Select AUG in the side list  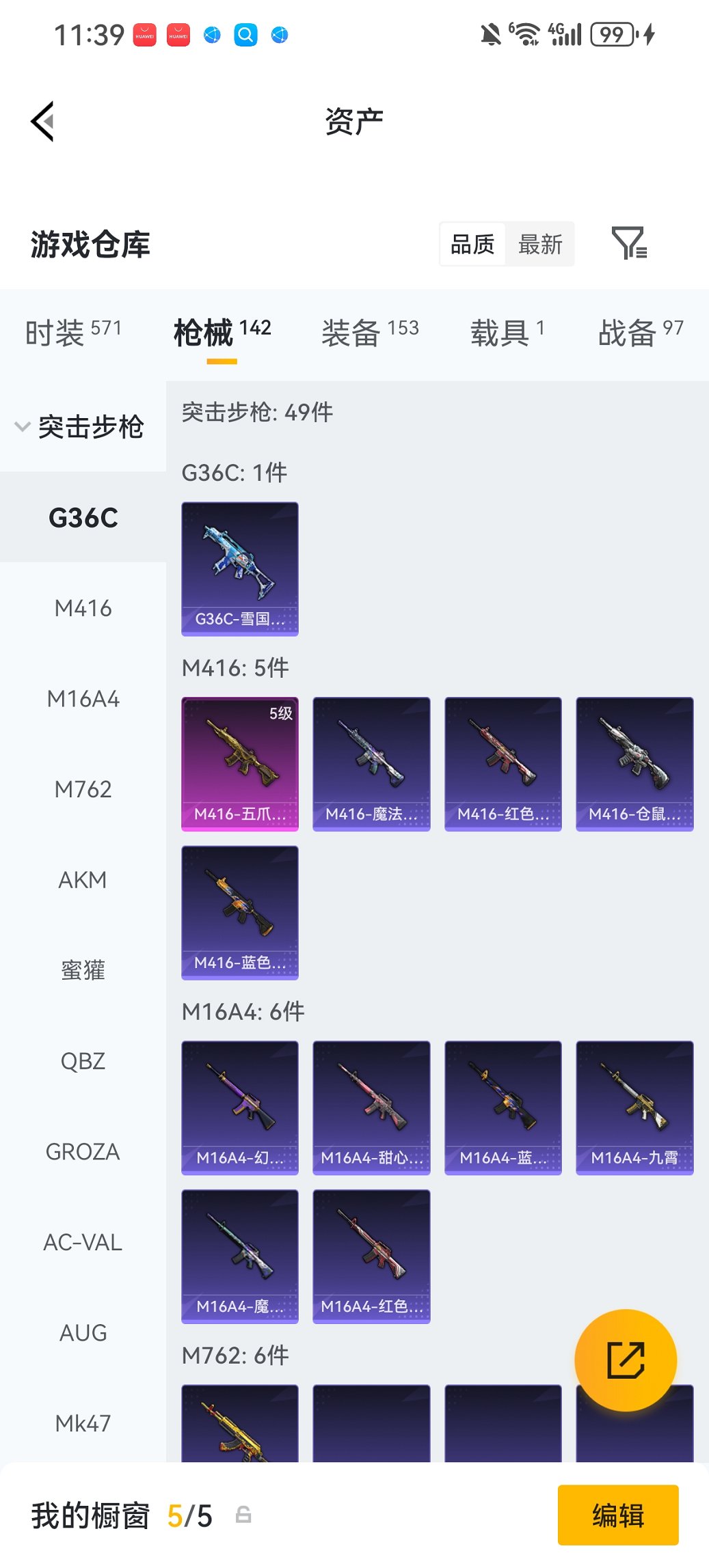(x=83, y=1333)
